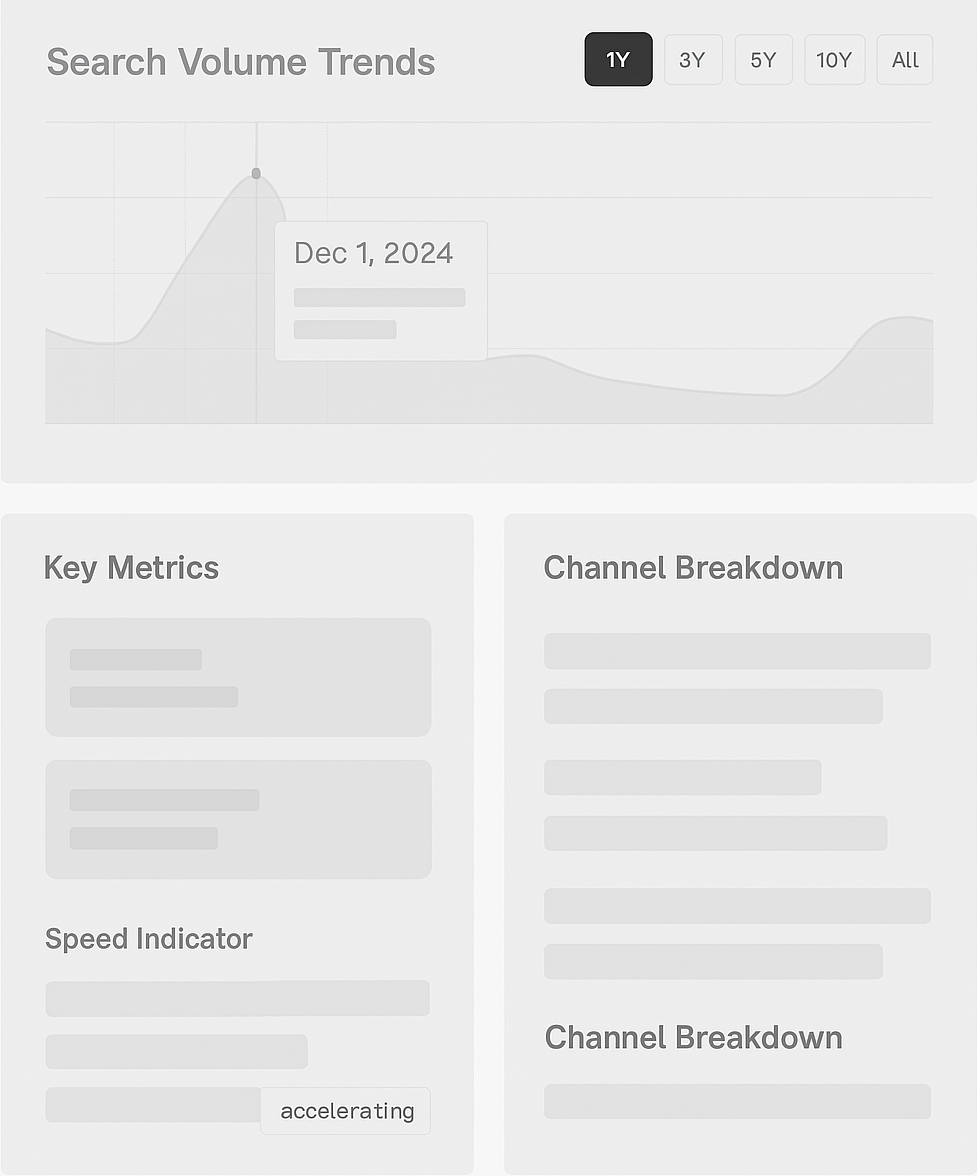This screenshot has height=1176, width=977.
Task: Switch to the 5Y time range
Action: coord(763,59)
